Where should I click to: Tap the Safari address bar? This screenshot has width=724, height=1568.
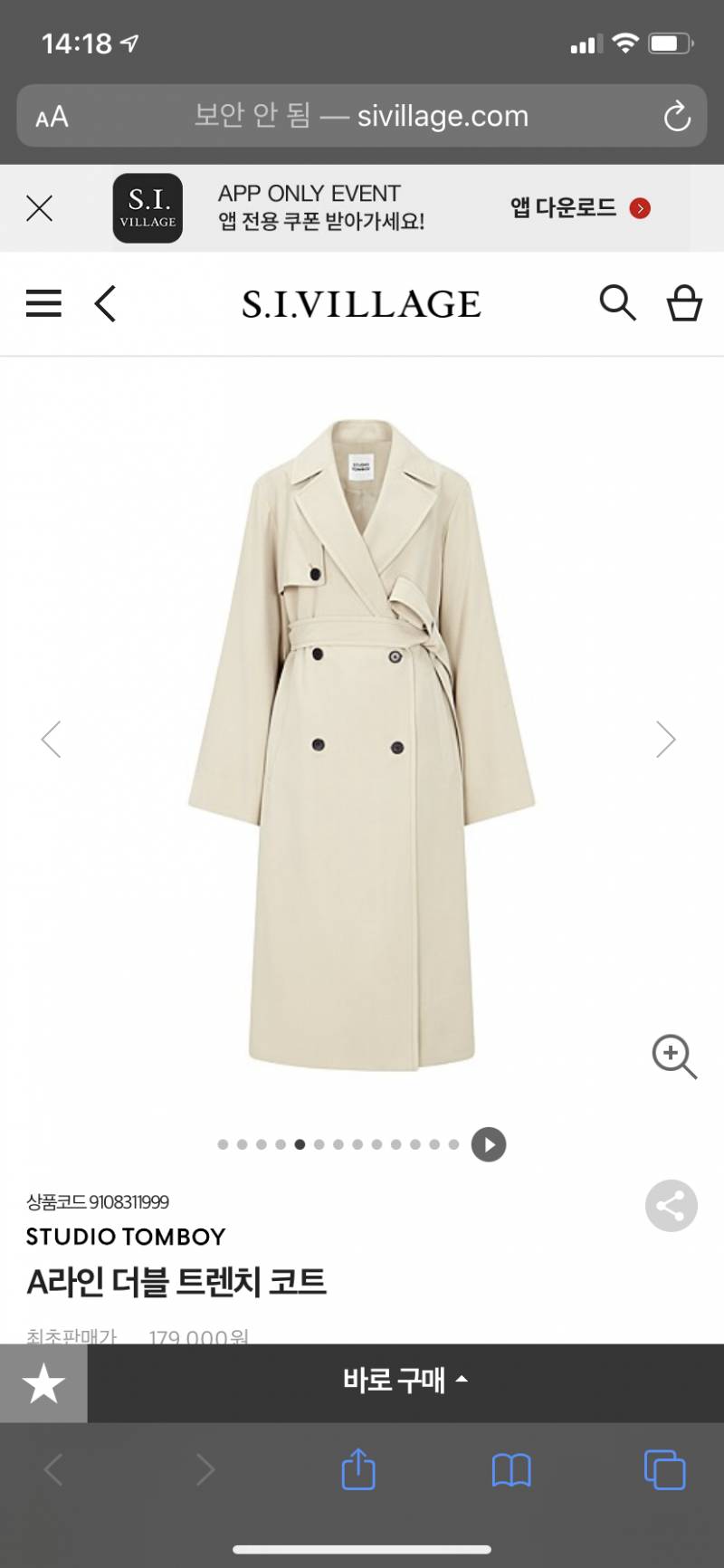click(x=362, y=117)
